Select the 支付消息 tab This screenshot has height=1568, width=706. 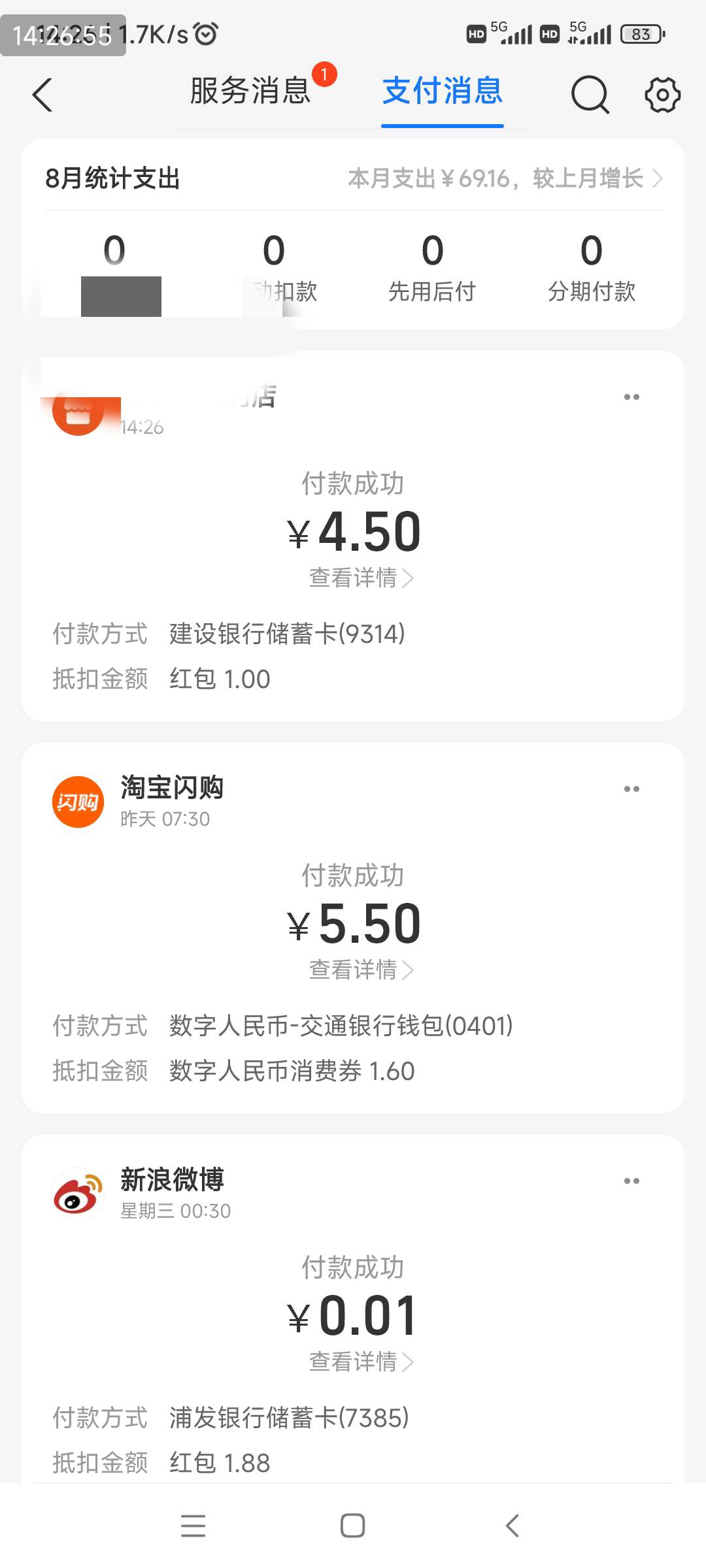click(443, 91)
